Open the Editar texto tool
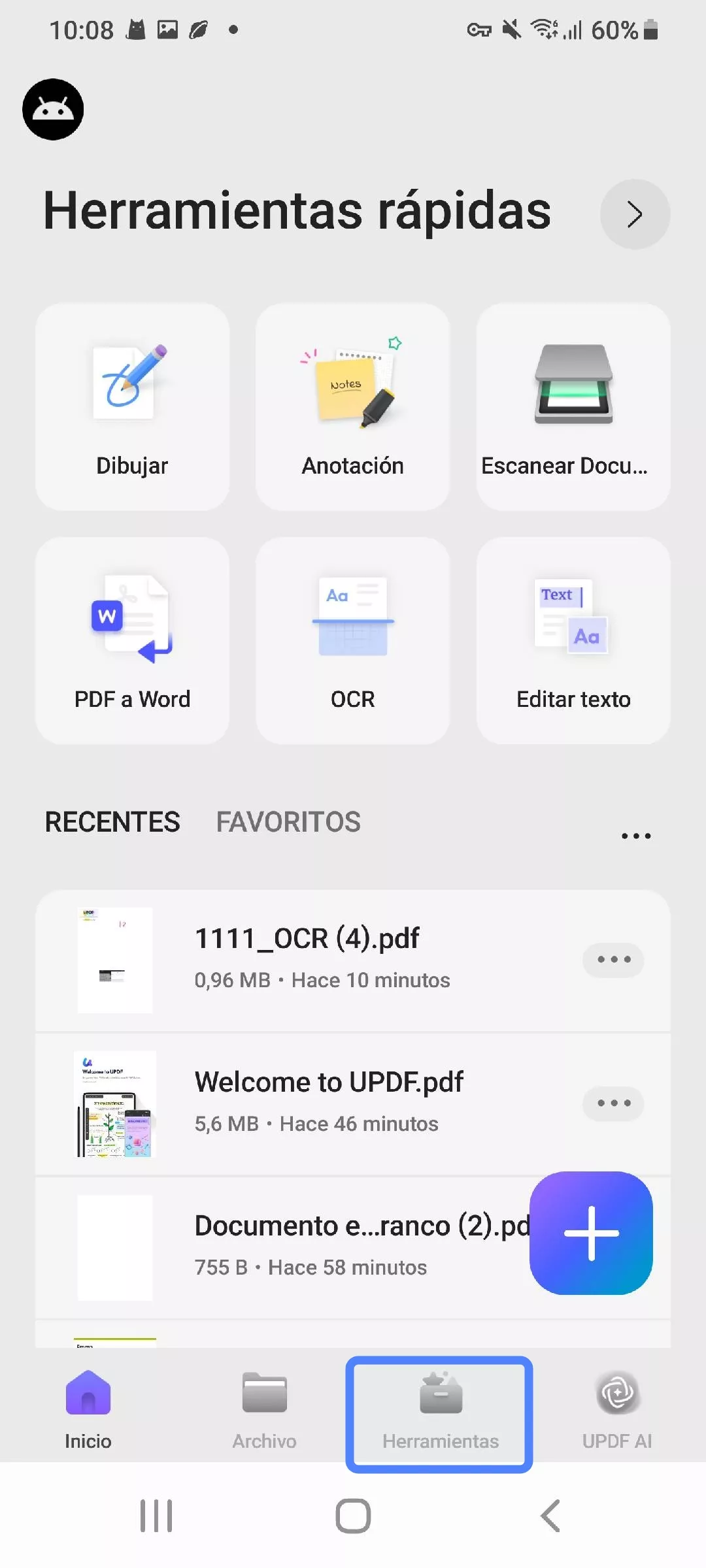Viewport: 706px width, 1568px height. pyautogui.click(x=573, y=640)
